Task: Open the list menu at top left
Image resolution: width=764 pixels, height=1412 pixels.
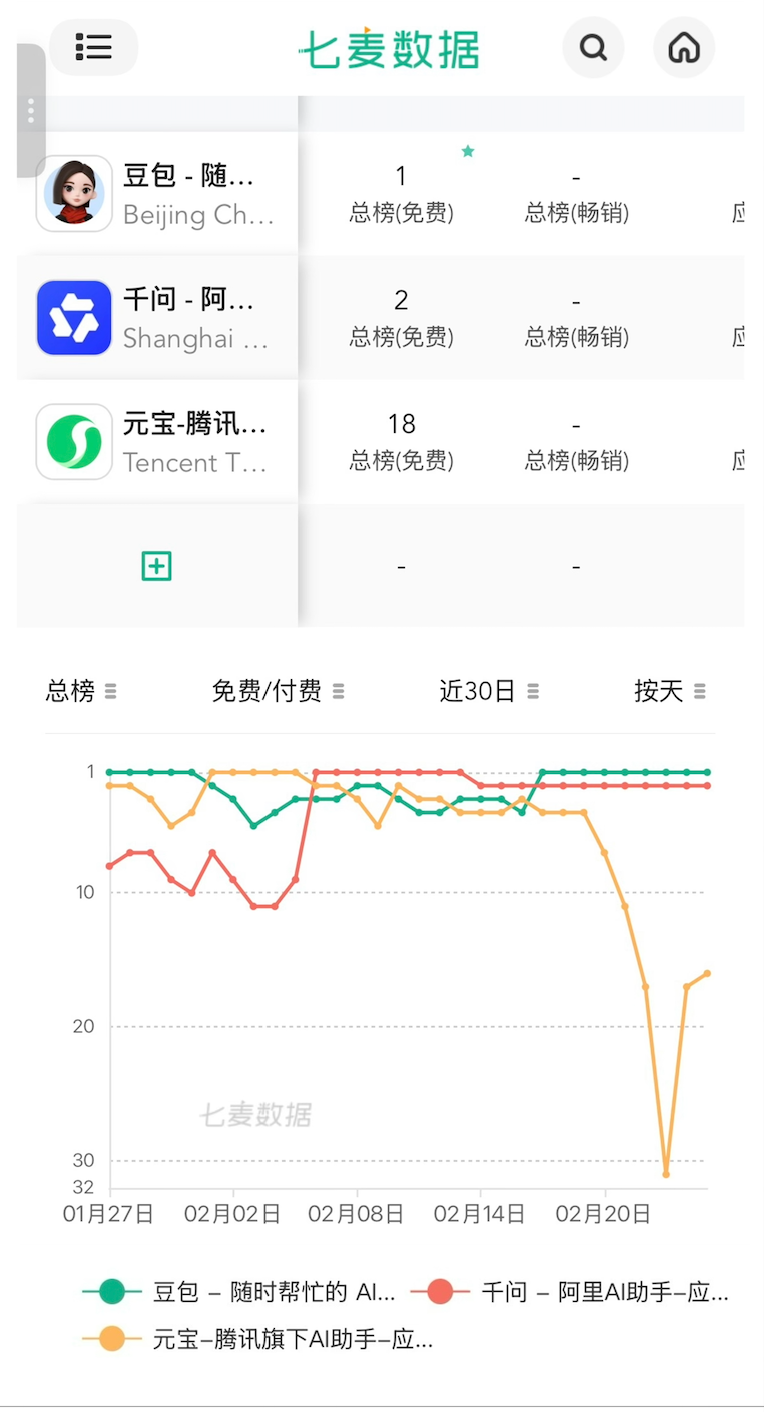Action: point(93,47)
